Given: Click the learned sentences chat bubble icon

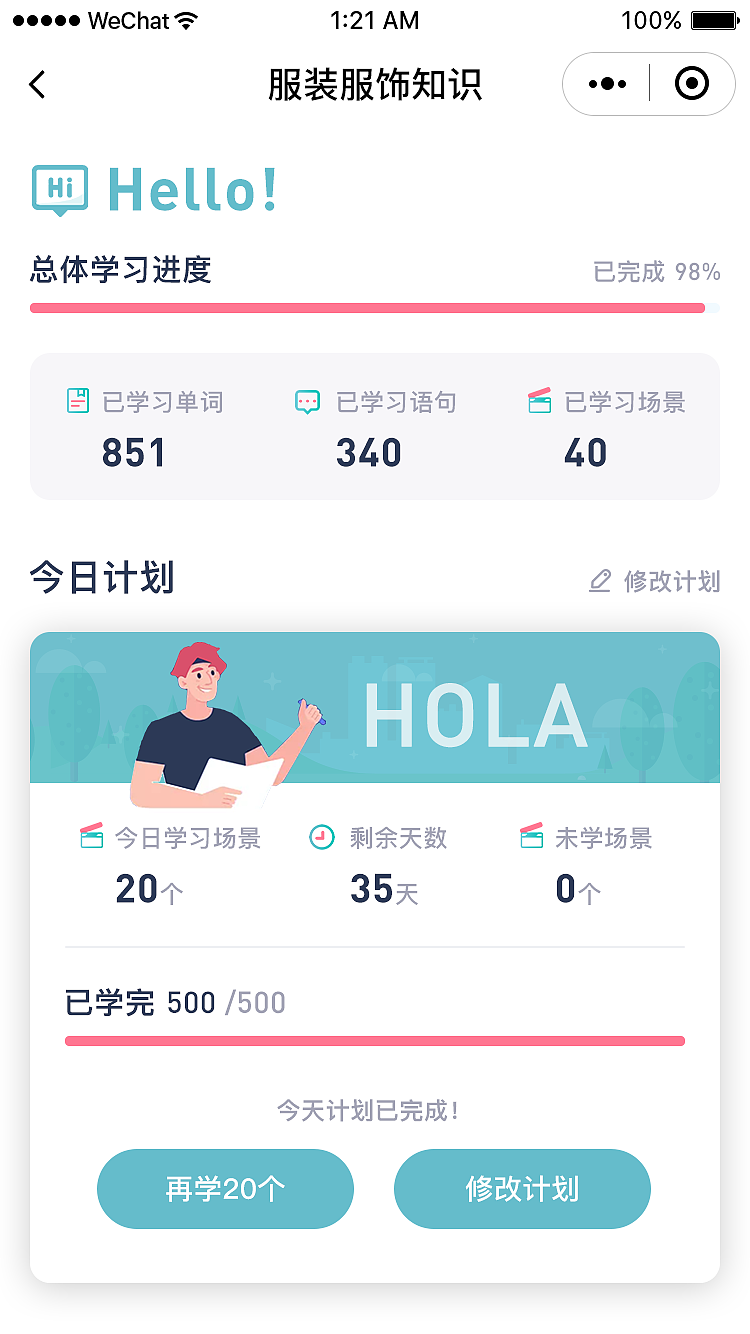Looking at the screenshot, I should pyautogui.click(x=308, y=401).
